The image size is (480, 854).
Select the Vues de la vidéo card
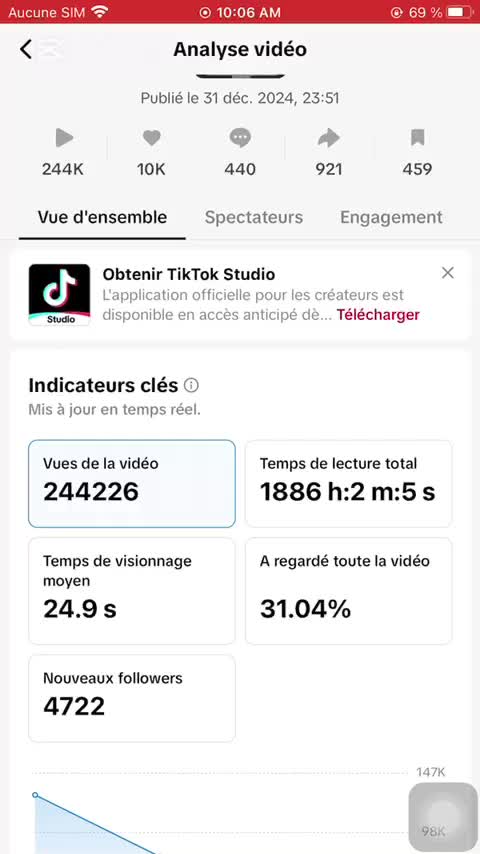pos(132,484)
